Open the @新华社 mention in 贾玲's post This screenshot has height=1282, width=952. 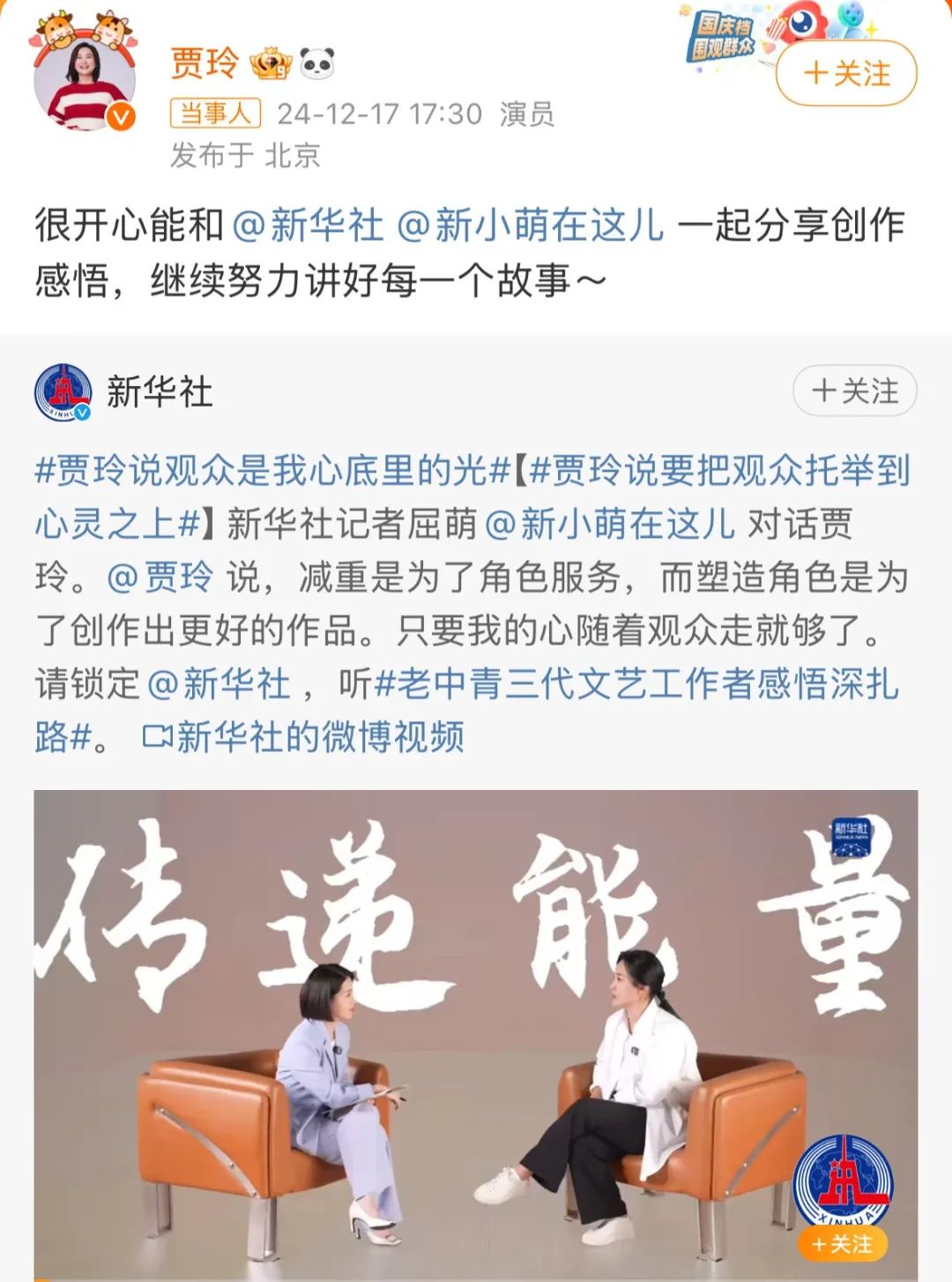[309, 226]
